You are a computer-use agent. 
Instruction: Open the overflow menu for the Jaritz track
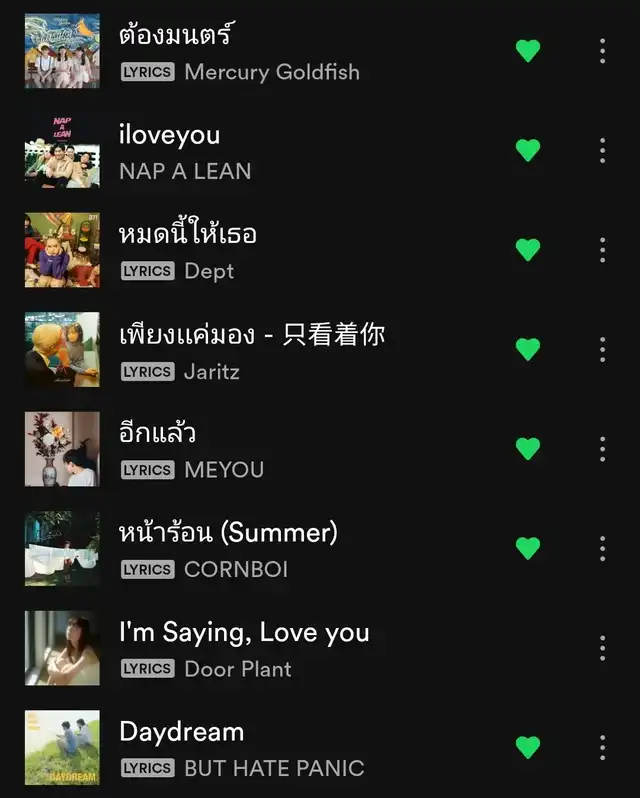point(602,349)
